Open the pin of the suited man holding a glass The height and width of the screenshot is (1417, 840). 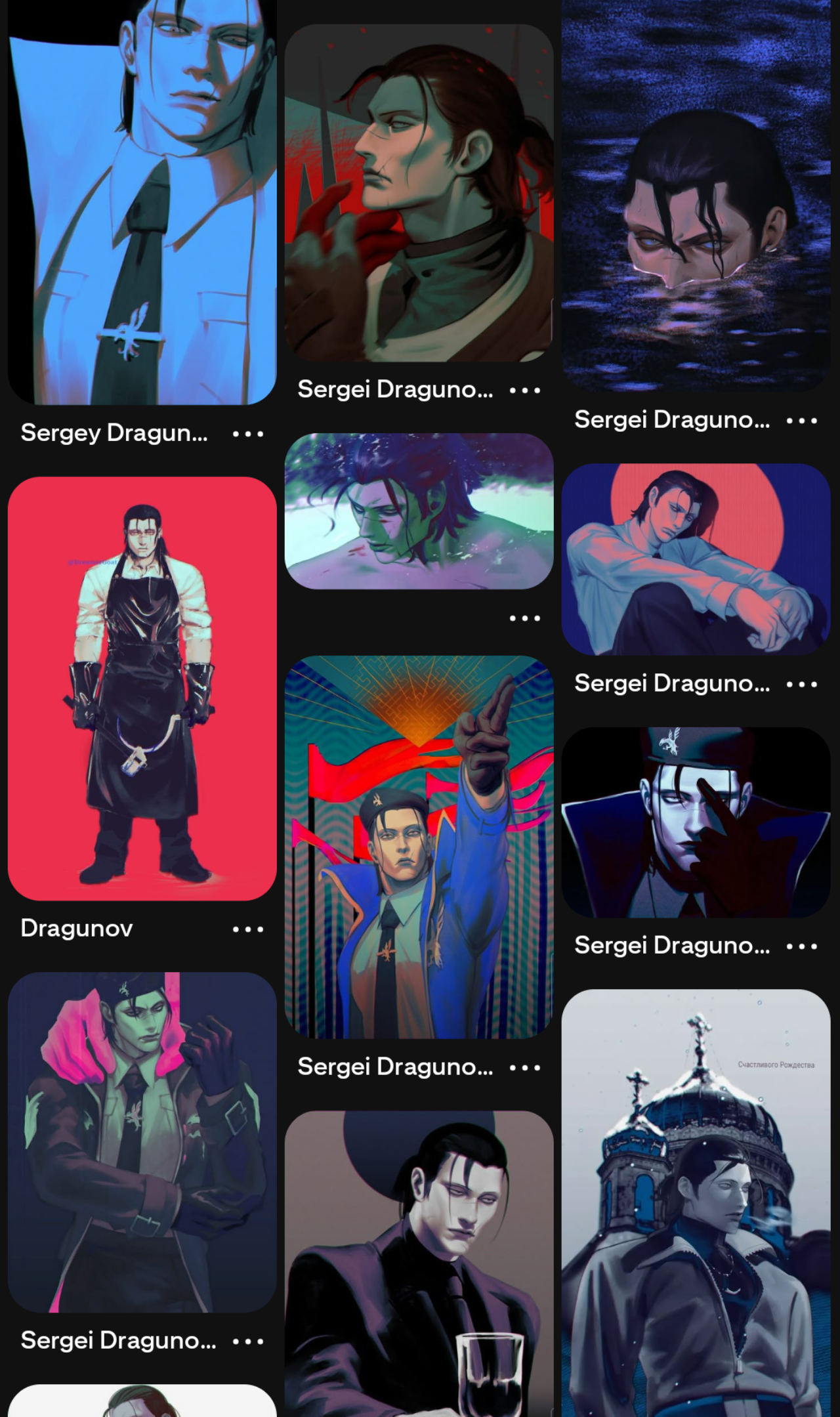point(419,1260)
